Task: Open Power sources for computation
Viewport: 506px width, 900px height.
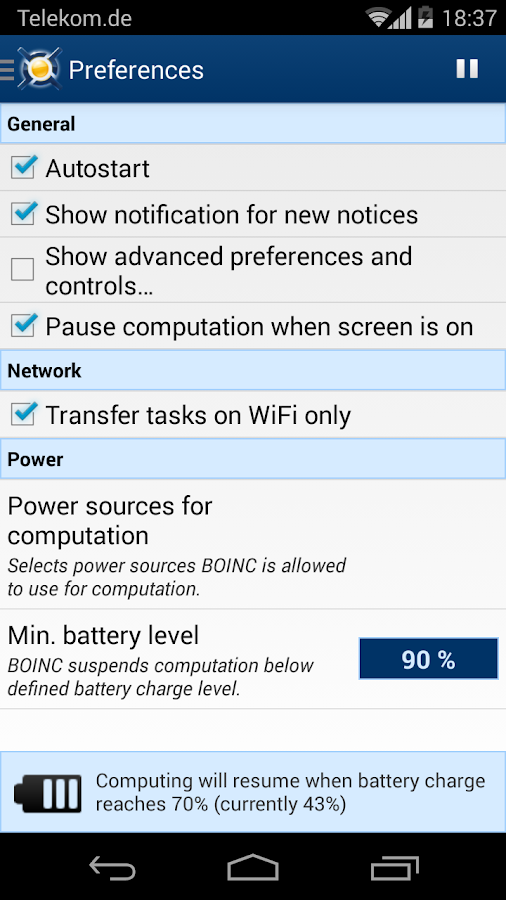Action: point(253,544)
